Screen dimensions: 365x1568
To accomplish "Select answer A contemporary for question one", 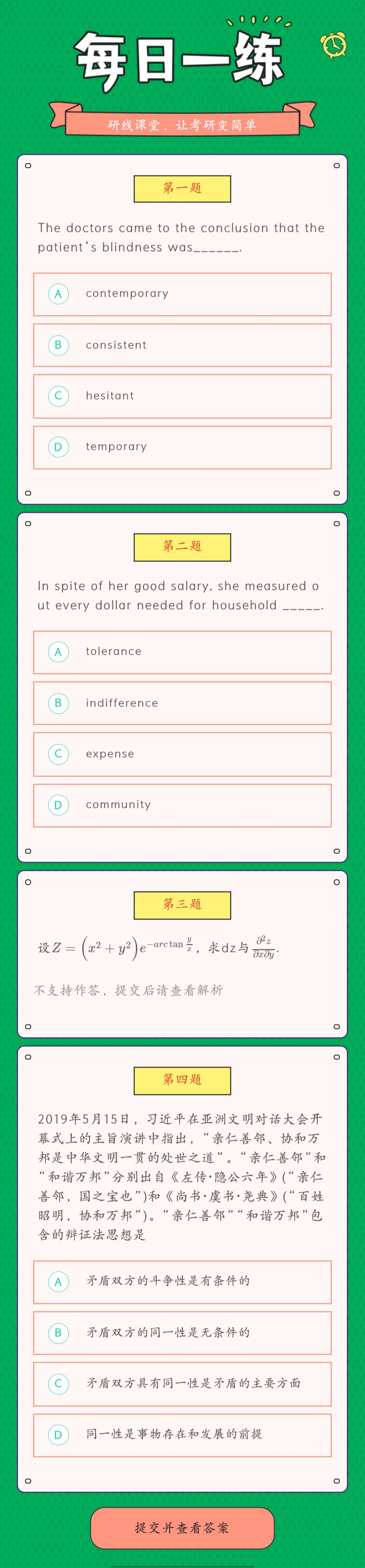I will click(181, 294).
